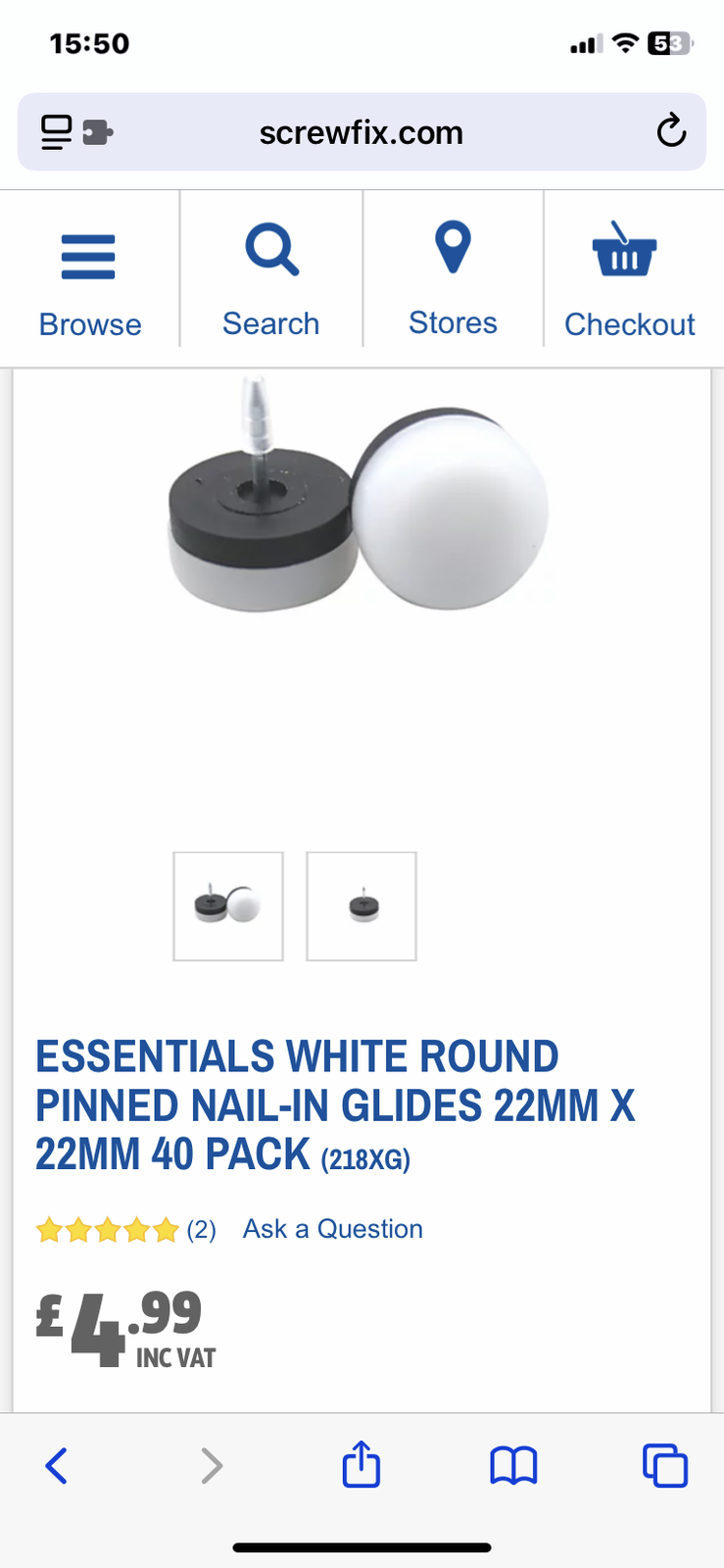
Task: Reload the page in Safari
Action: coord(671,131)
